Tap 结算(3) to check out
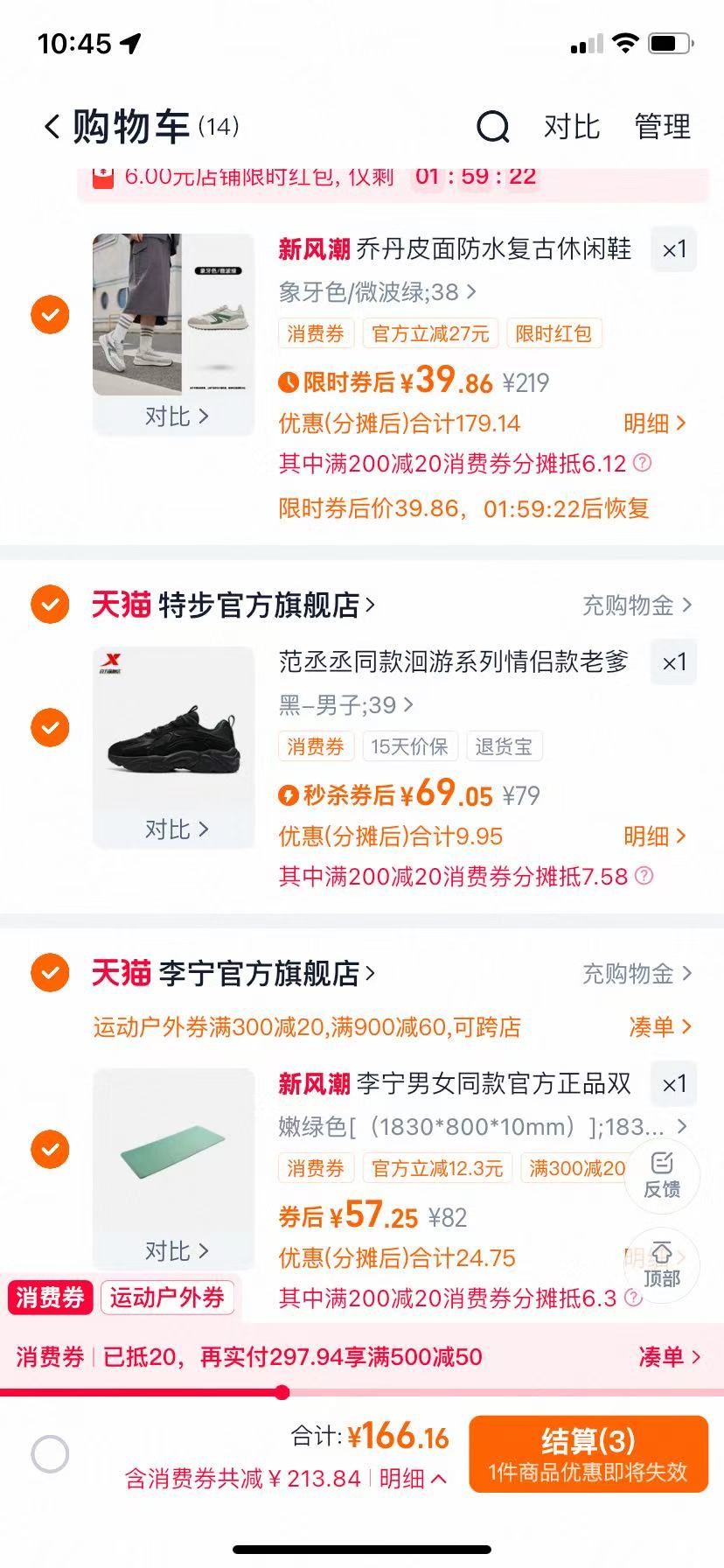The image size is (724, 1568). click(588, 1453)
